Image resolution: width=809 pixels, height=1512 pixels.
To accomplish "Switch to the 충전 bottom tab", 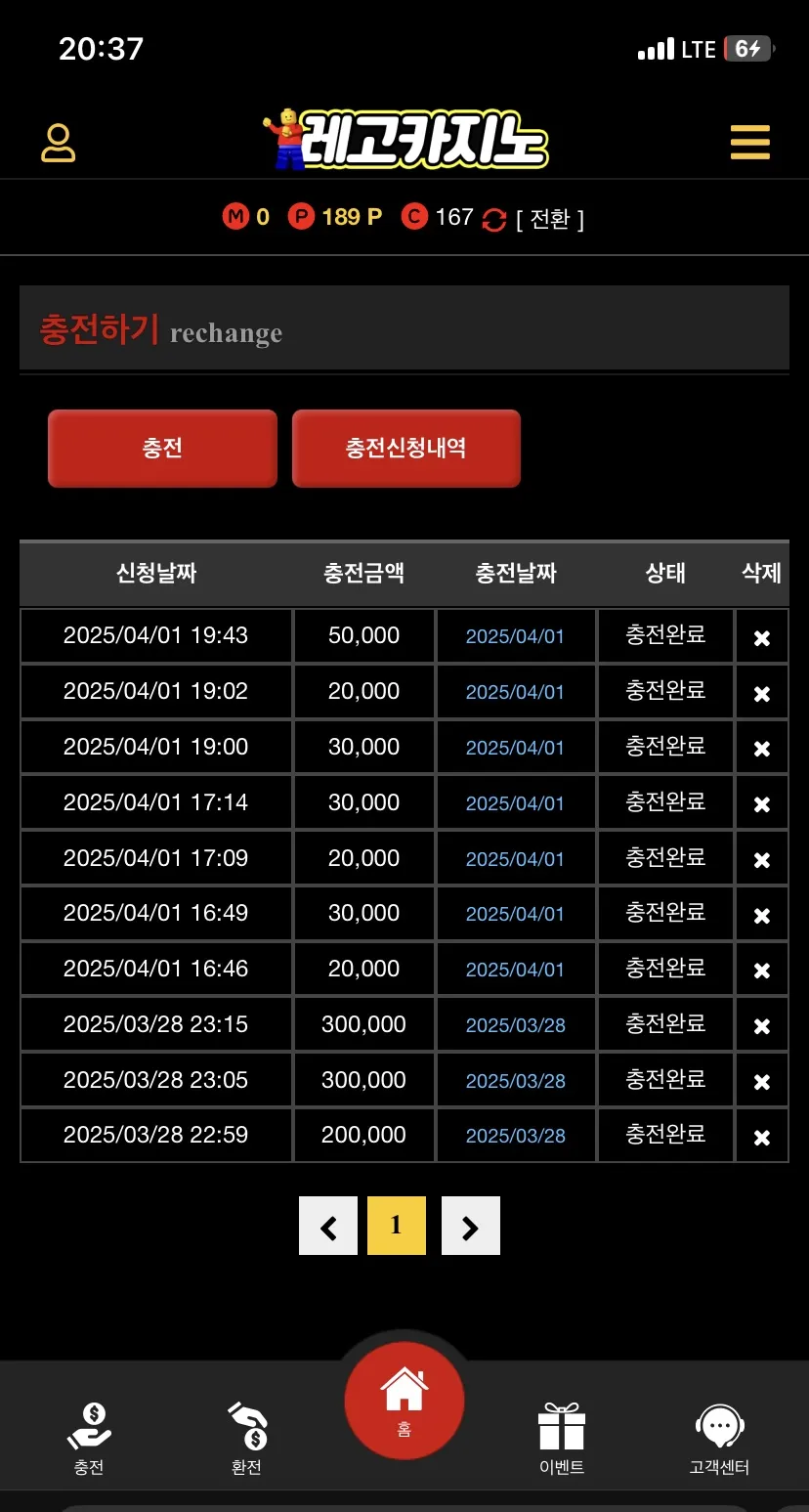I will pyautogui.click(x=89, y=1438).
